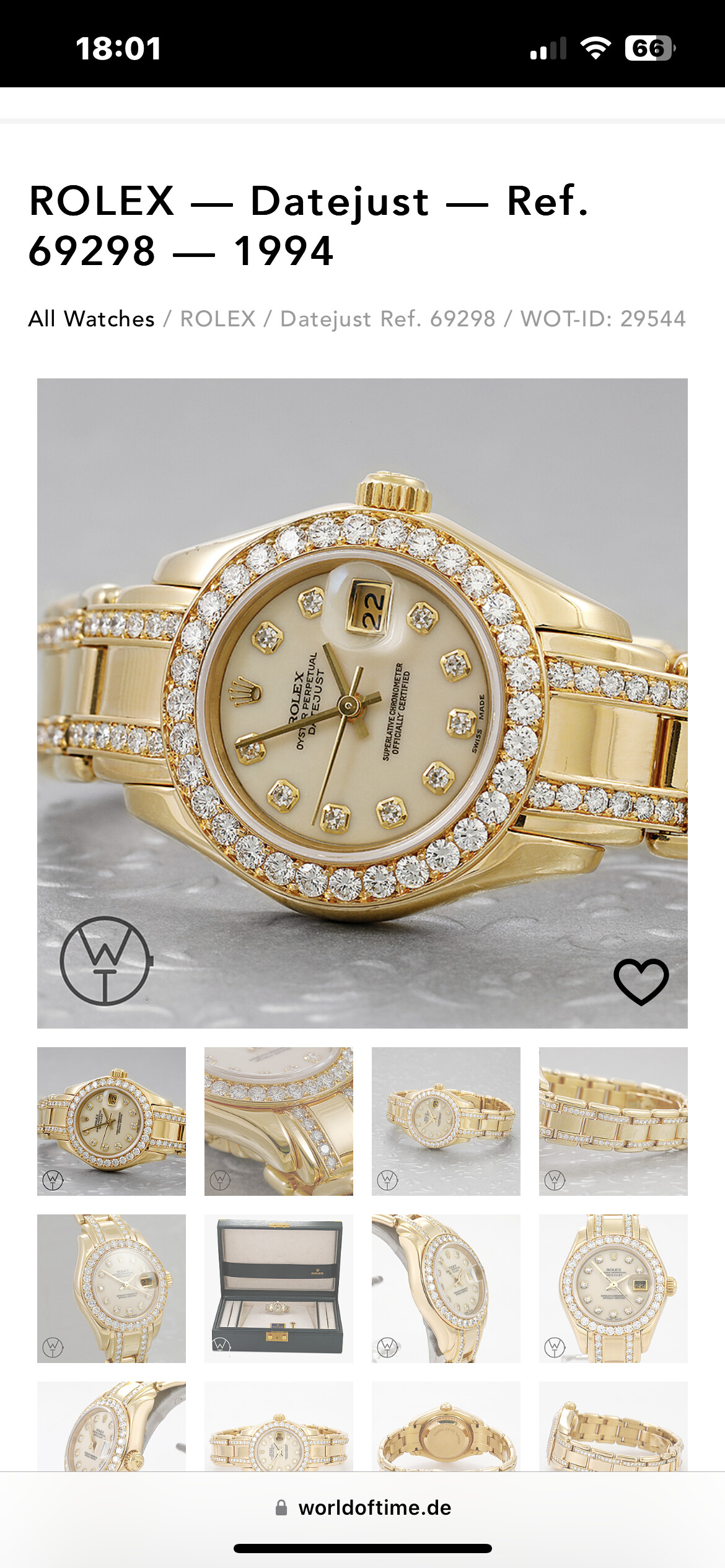The image size is (725, 1568).
Task: View the thumbnail of the bezel and lug close-up
Action: click(x=279, y=1122)
